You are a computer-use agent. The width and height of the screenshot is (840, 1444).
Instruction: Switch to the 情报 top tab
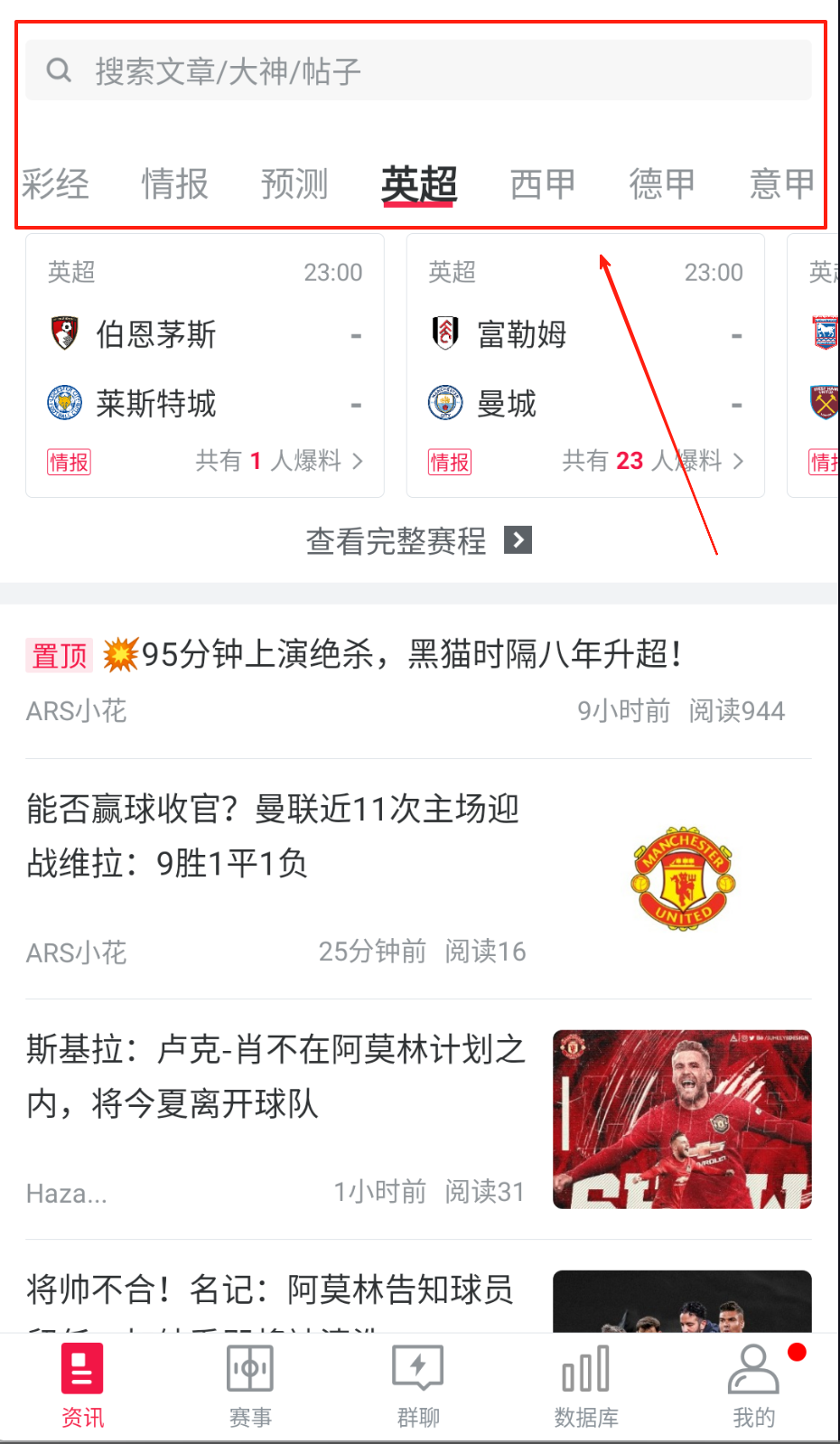[174, 184]
